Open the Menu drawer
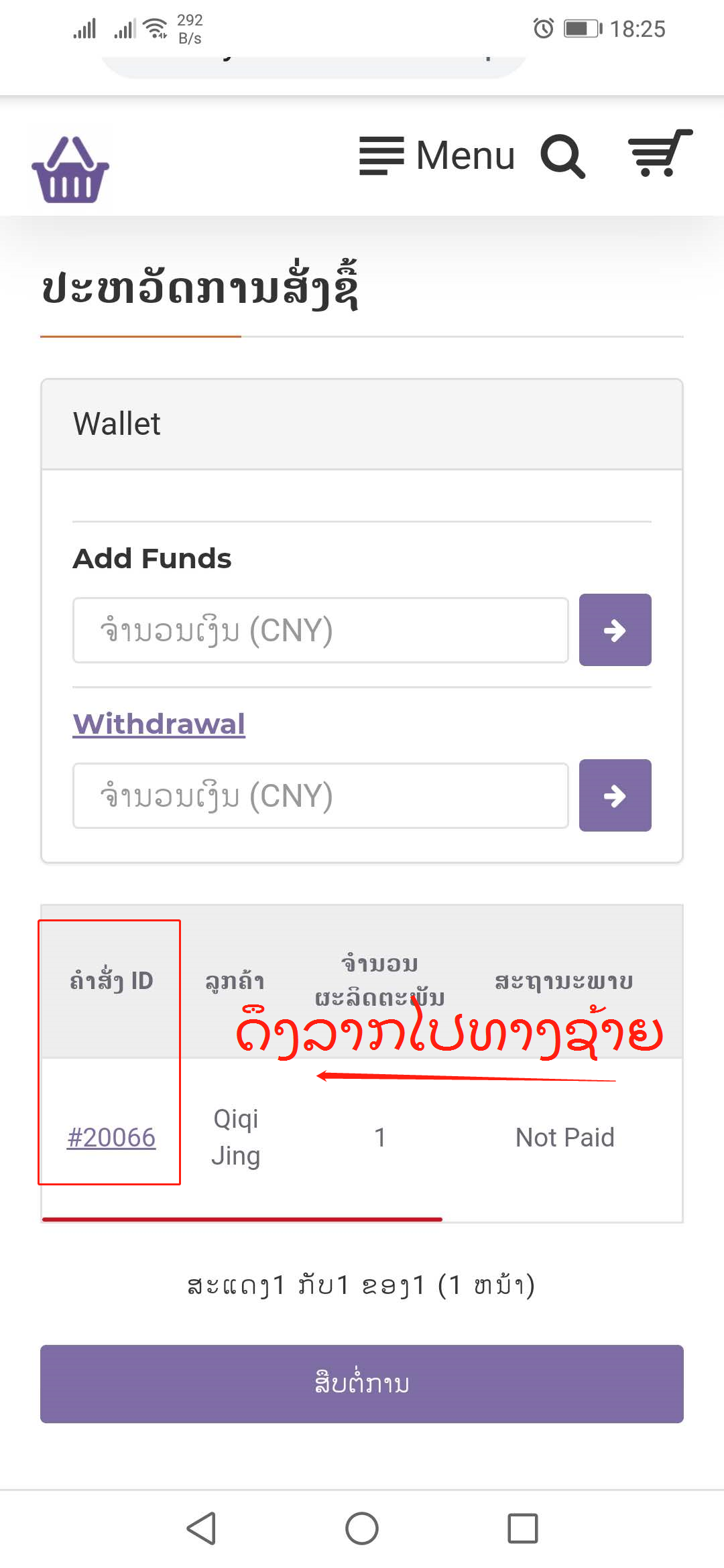 coord(437,155)
